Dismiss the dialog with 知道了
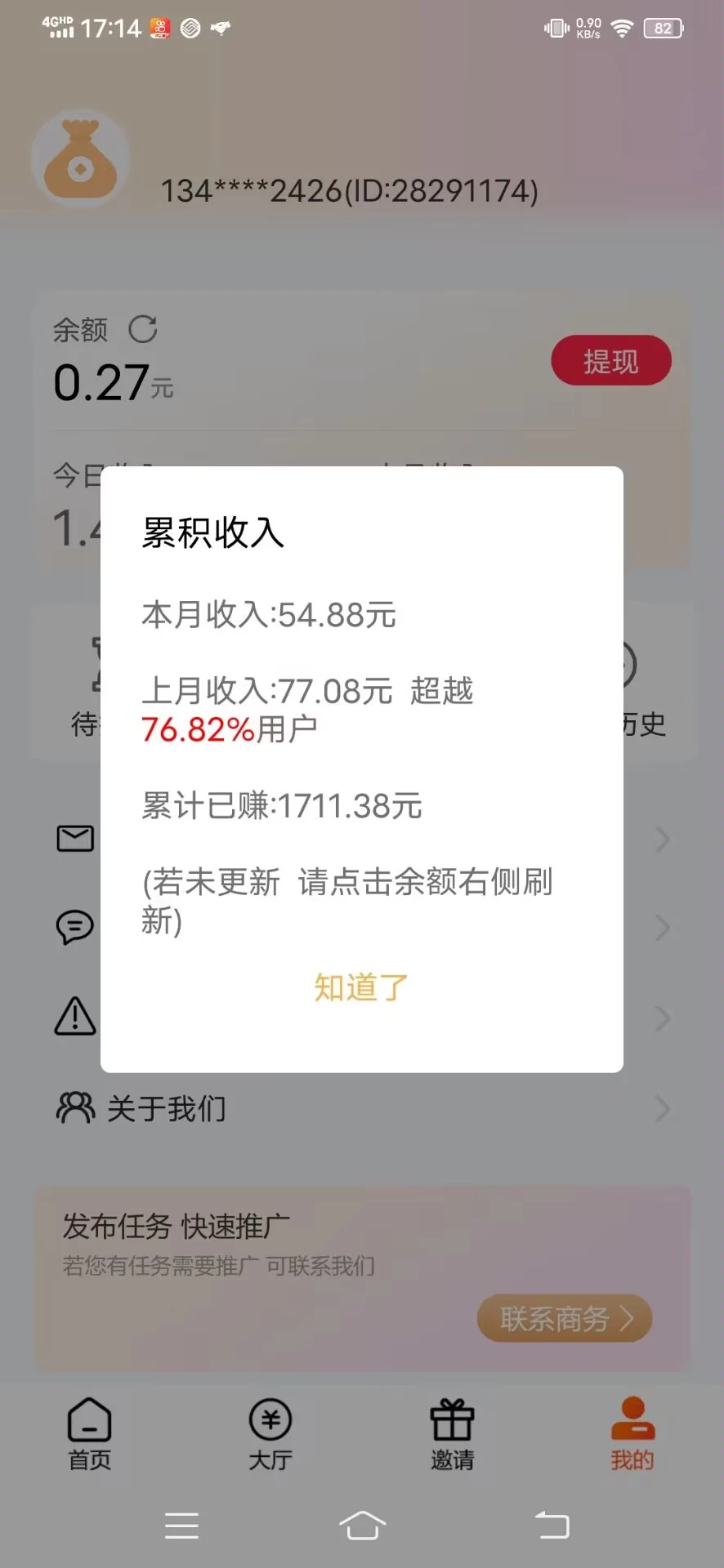The height and width of the screenshot is (1568, 724). point(361,987)
